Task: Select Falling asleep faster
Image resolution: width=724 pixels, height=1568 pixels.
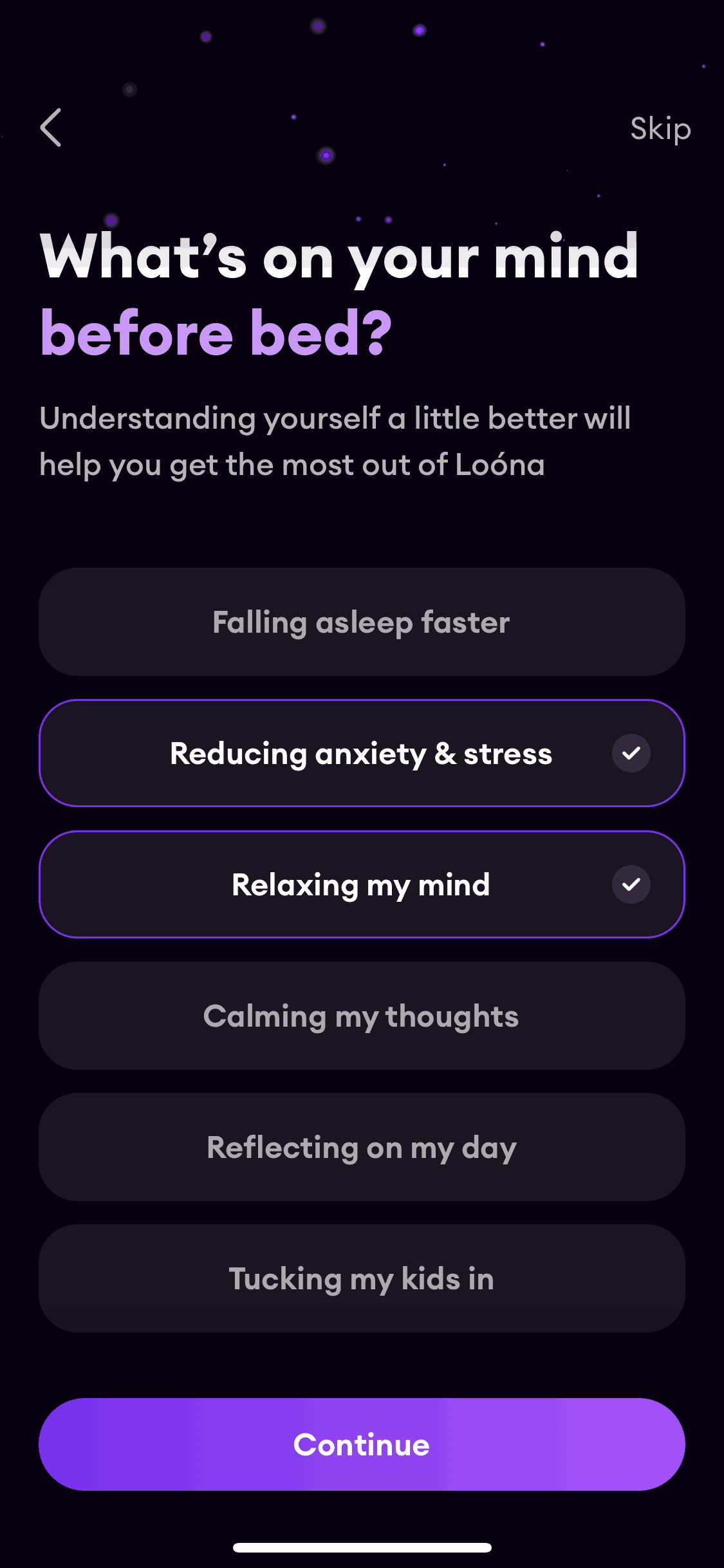Action: pyautogui.click(x=362, y=622)
